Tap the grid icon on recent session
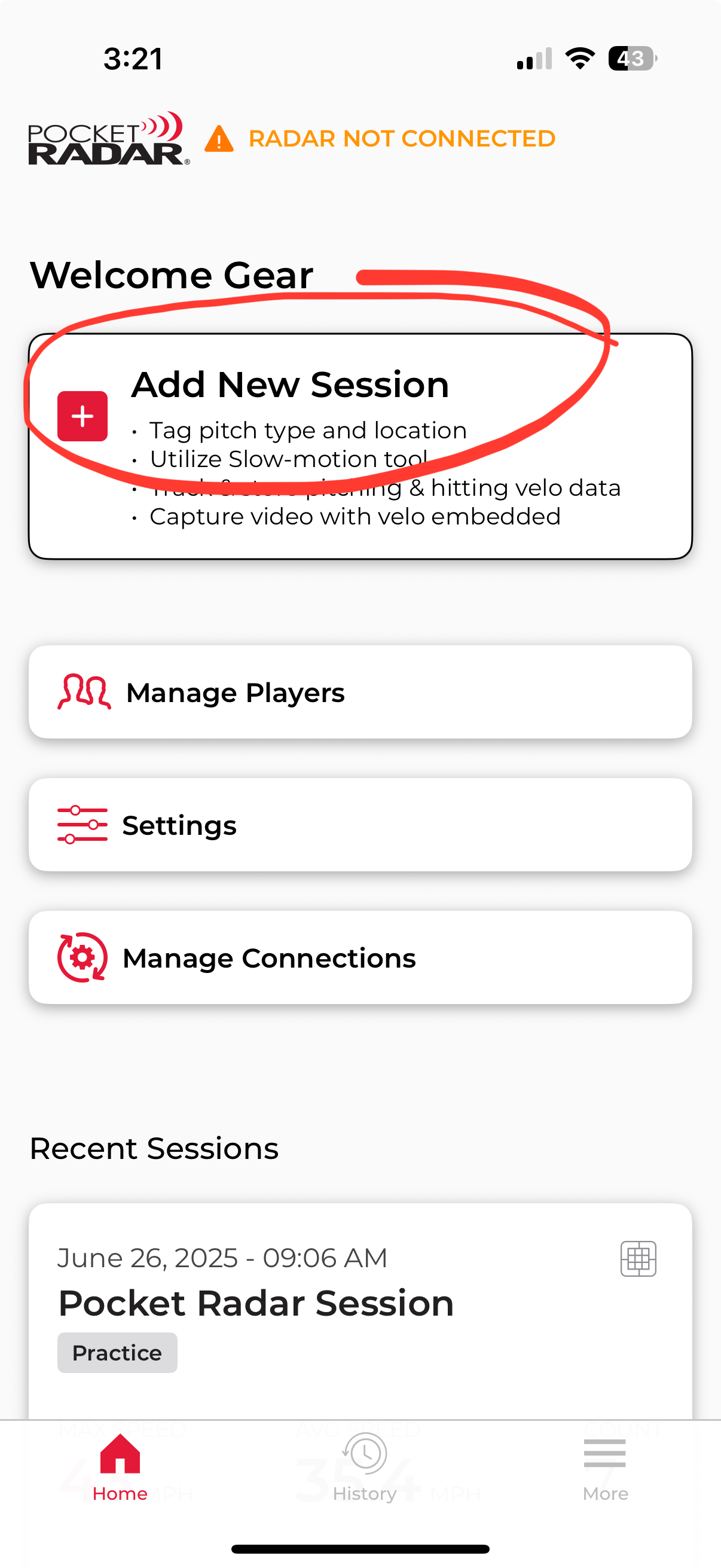The height and width of the screenshot is (1568, 721). (638, 1258)
